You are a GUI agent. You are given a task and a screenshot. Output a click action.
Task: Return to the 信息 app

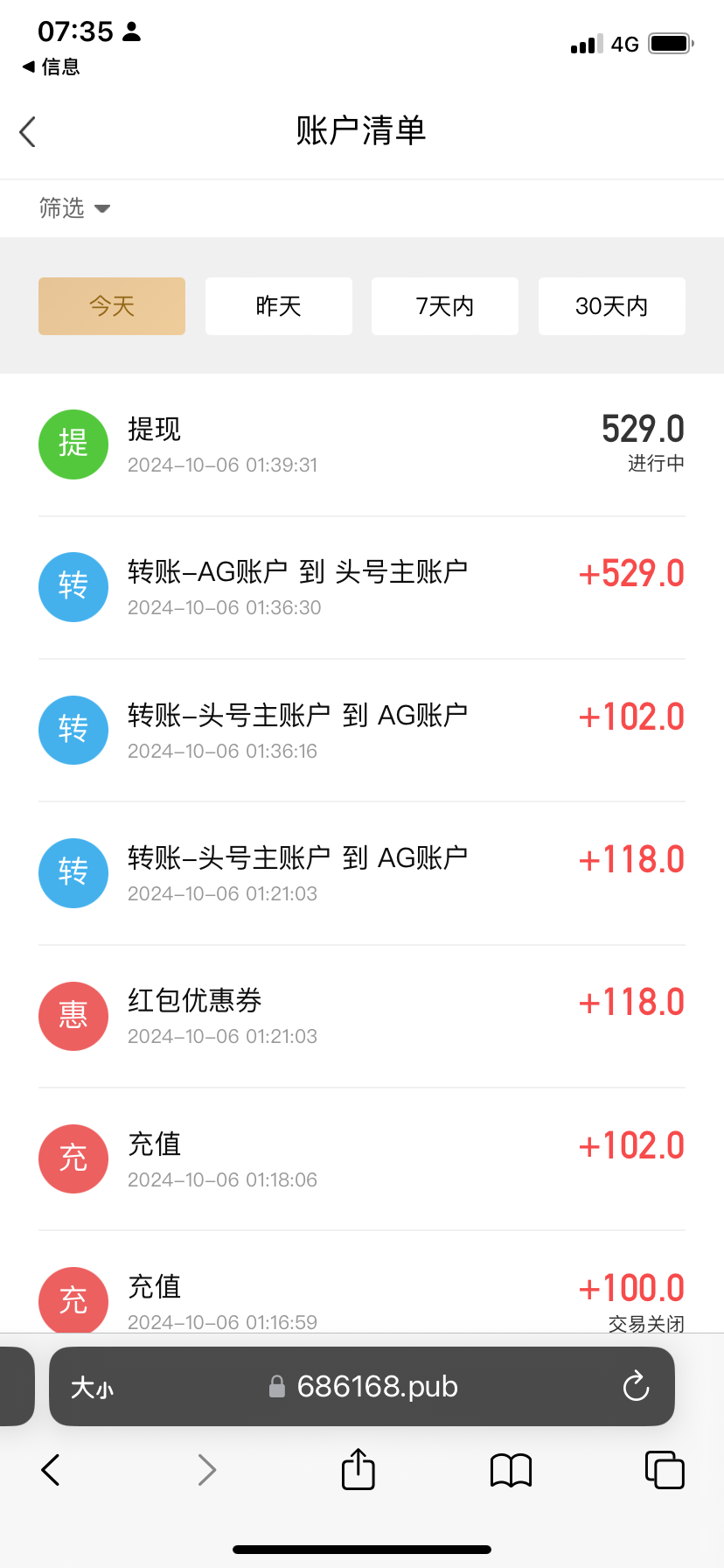tap(51, 66)
